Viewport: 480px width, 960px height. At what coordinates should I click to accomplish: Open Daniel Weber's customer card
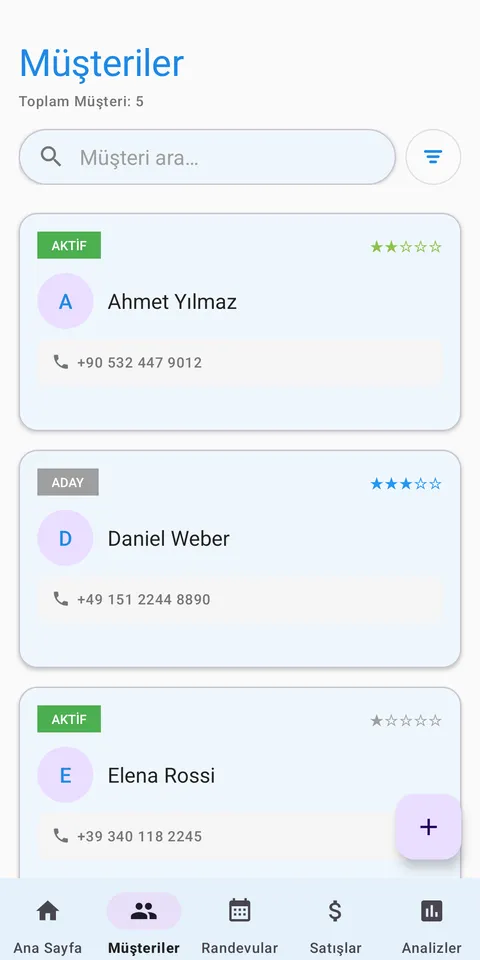pyautogui.click(x=240, y=559)
